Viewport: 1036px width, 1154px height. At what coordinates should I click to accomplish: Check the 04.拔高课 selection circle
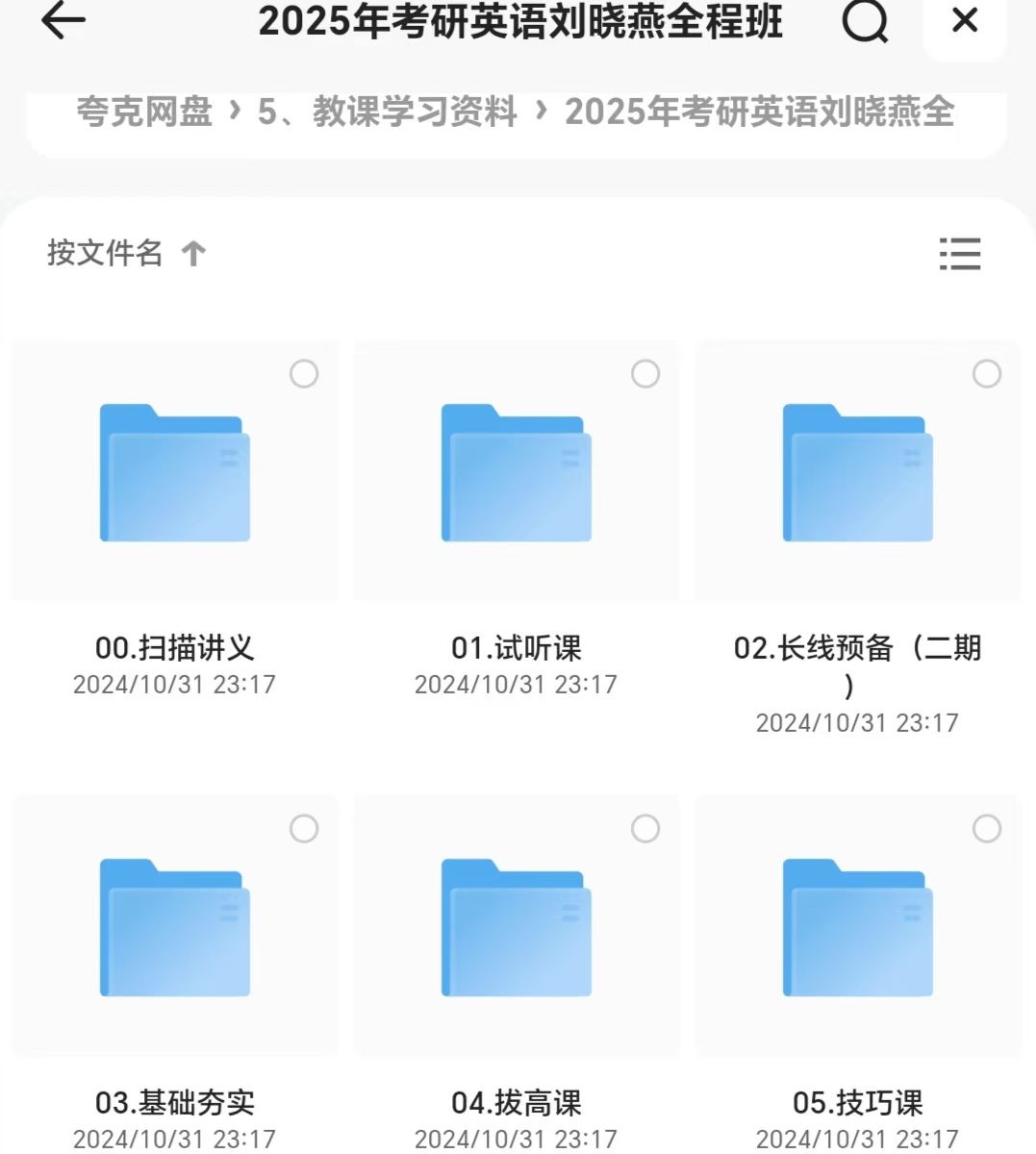click(645, 829)
